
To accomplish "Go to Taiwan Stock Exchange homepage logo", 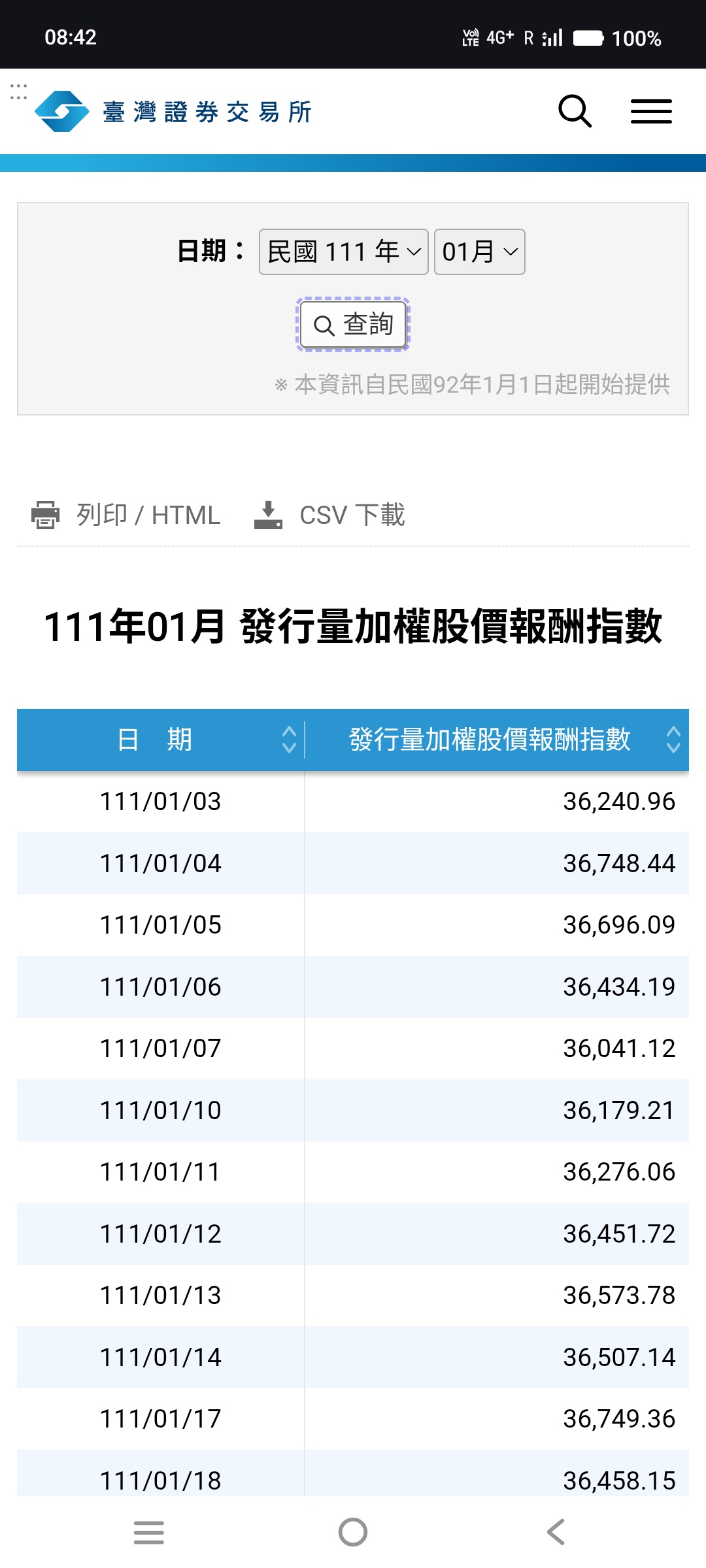I will pos(174,112).
